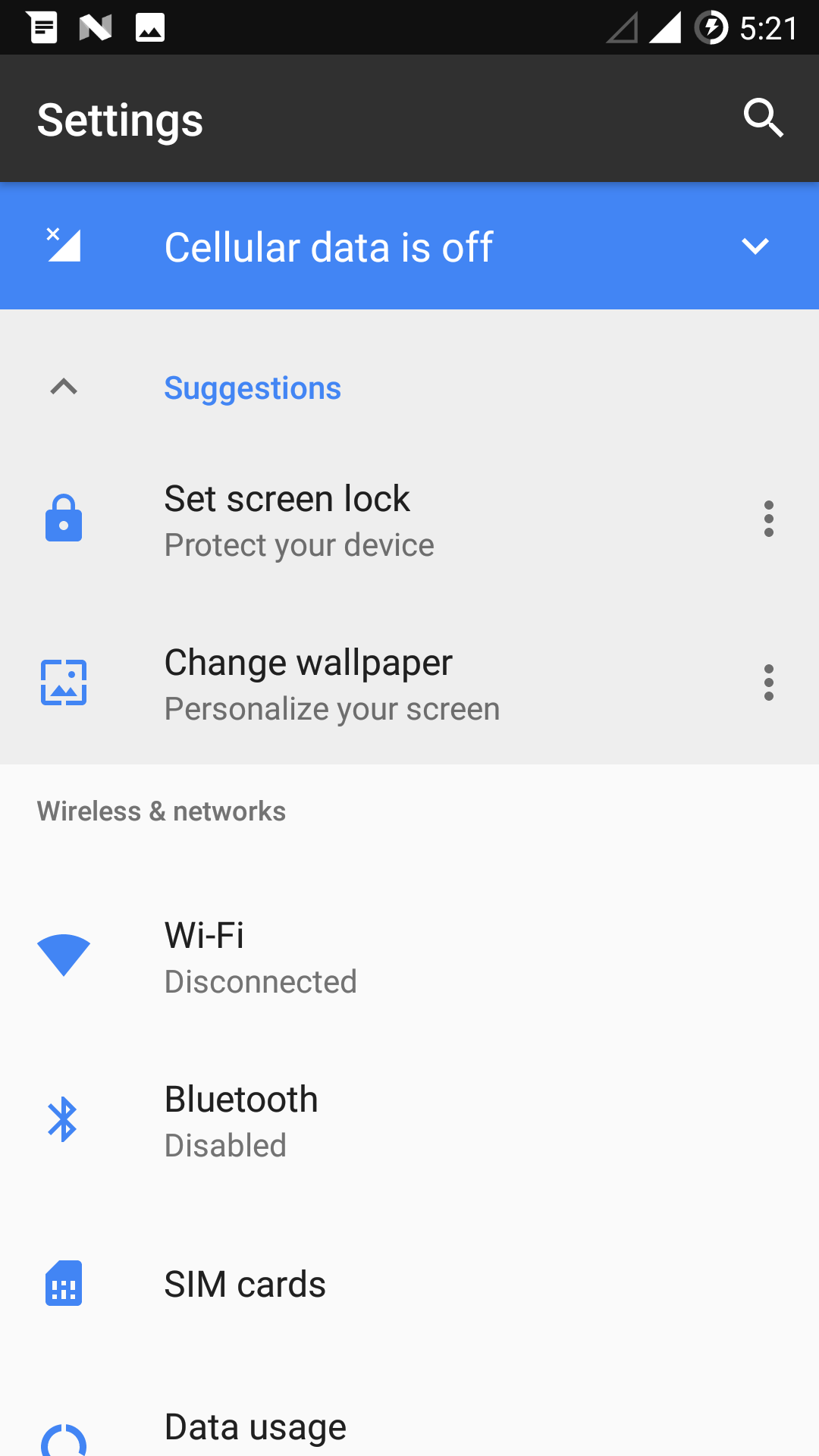Open overflow menu for Change wallpaper

(769, 682)
